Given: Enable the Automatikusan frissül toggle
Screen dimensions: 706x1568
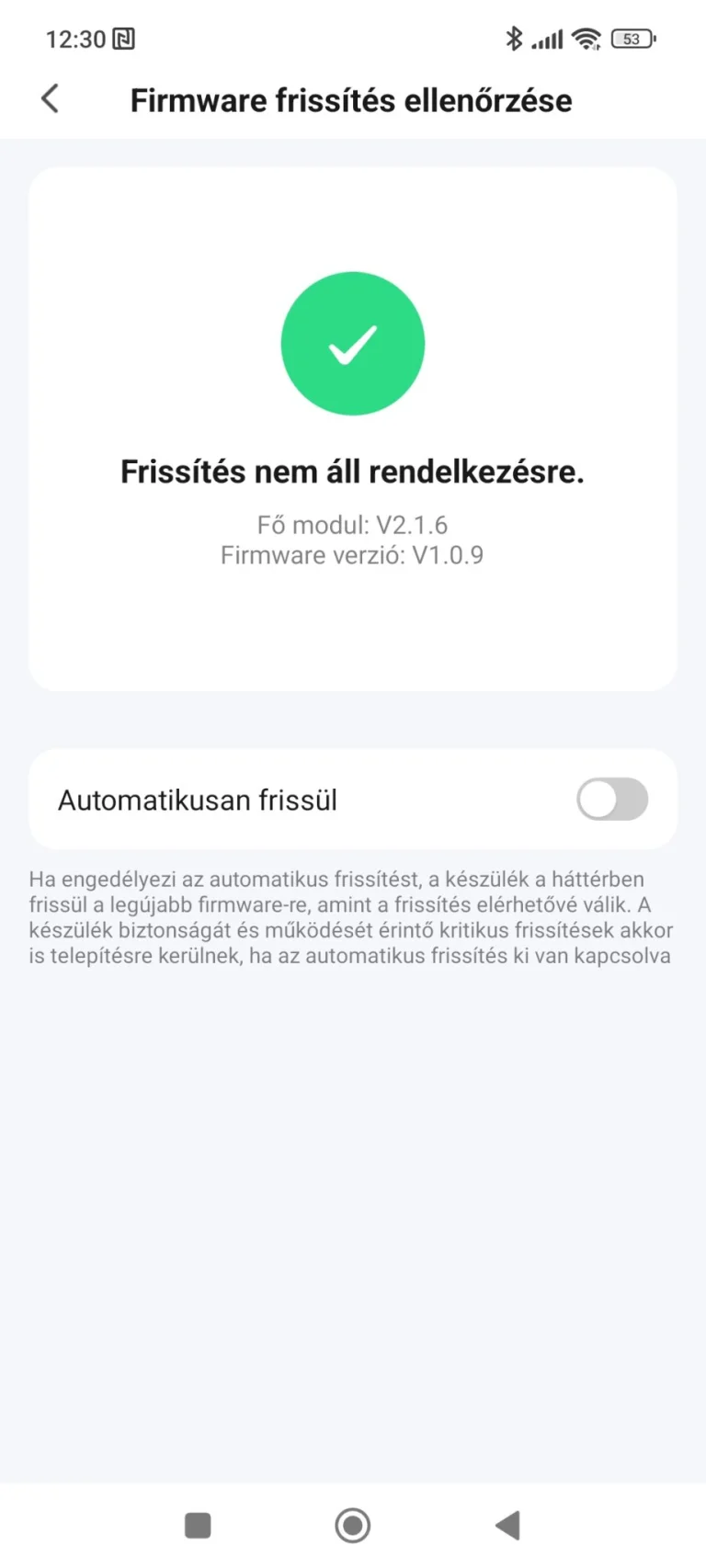Looking at the screenshot, I should click(x=611, y=800).
